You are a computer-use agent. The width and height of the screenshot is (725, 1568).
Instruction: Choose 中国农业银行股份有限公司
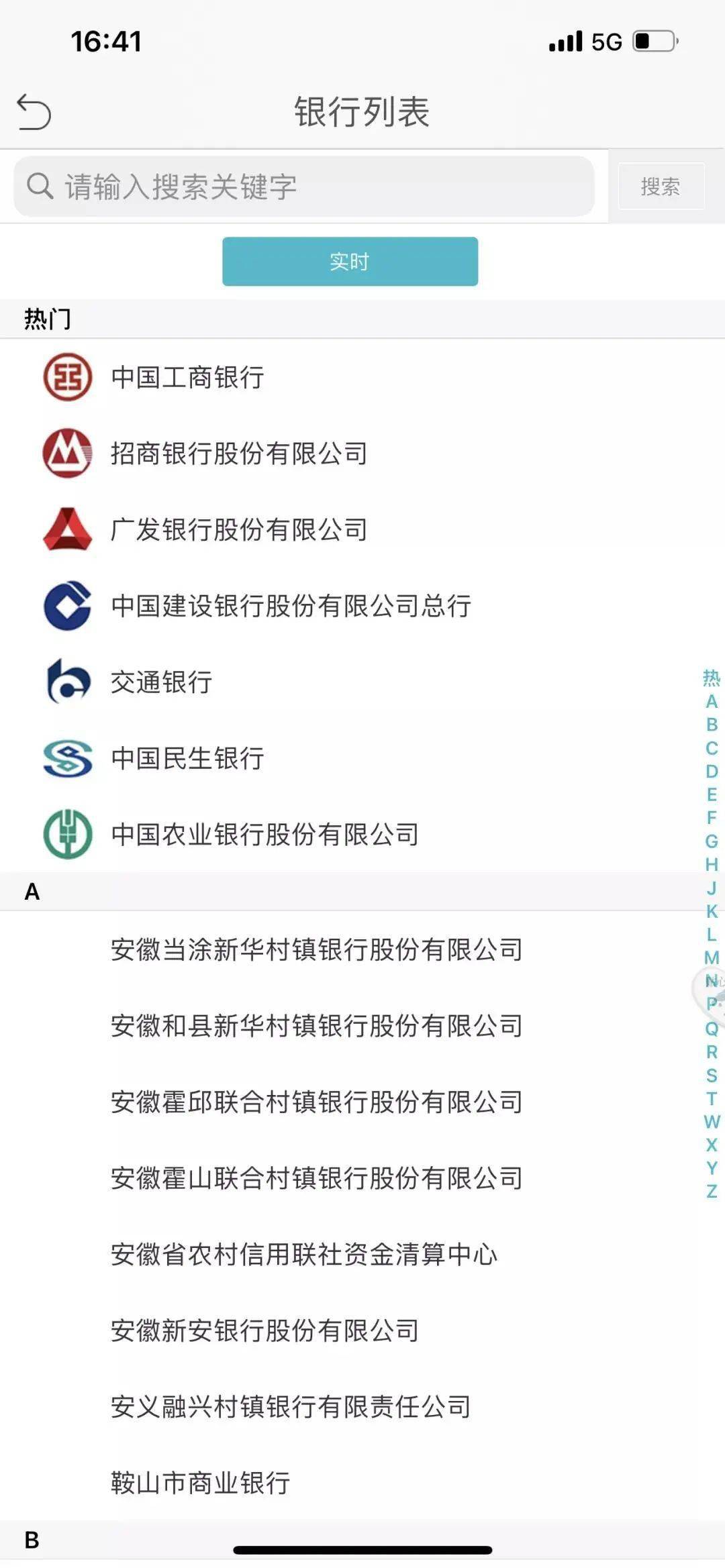tap(265, 835)
